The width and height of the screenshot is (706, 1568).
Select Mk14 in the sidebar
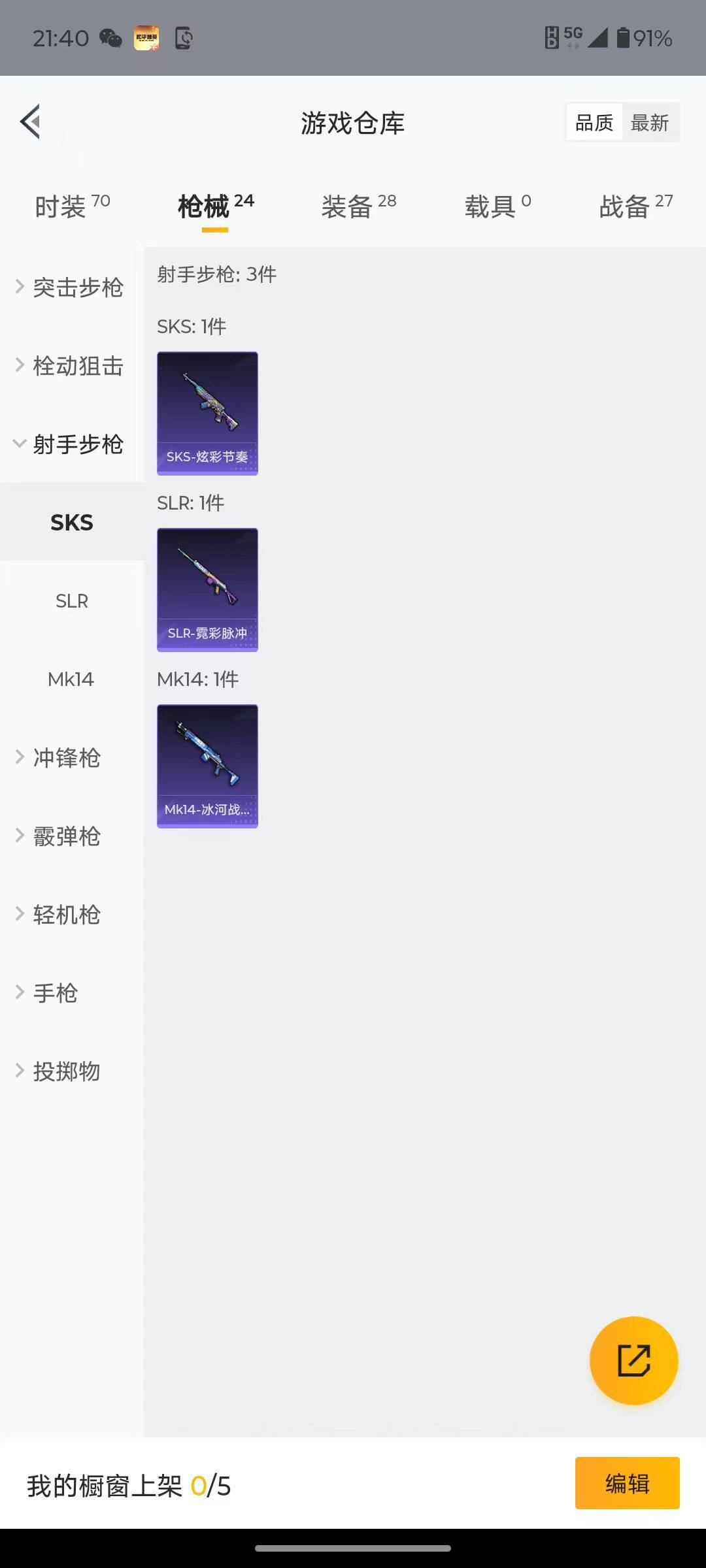71,679
